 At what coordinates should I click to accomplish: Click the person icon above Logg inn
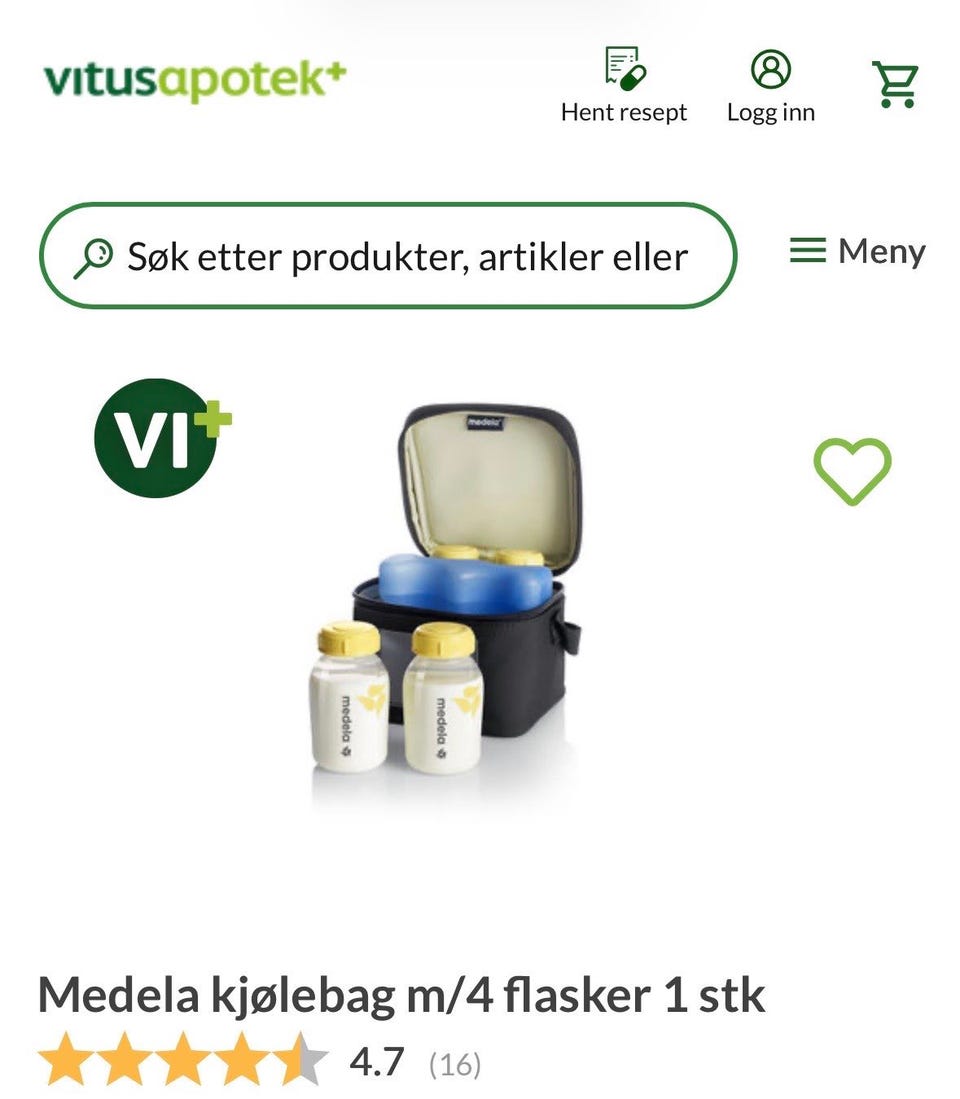click(771, 70)
